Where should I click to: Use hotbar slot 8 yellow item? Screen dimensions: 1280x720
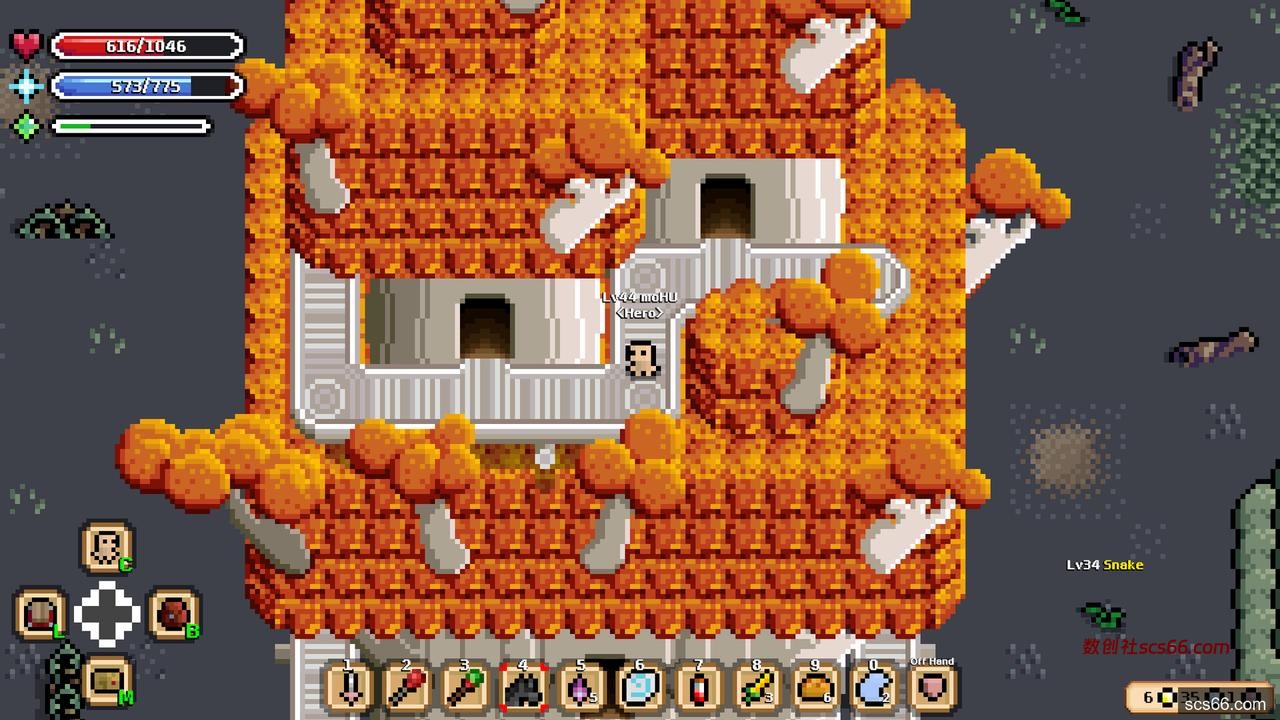pyautogui.click(x=756, y=688)
